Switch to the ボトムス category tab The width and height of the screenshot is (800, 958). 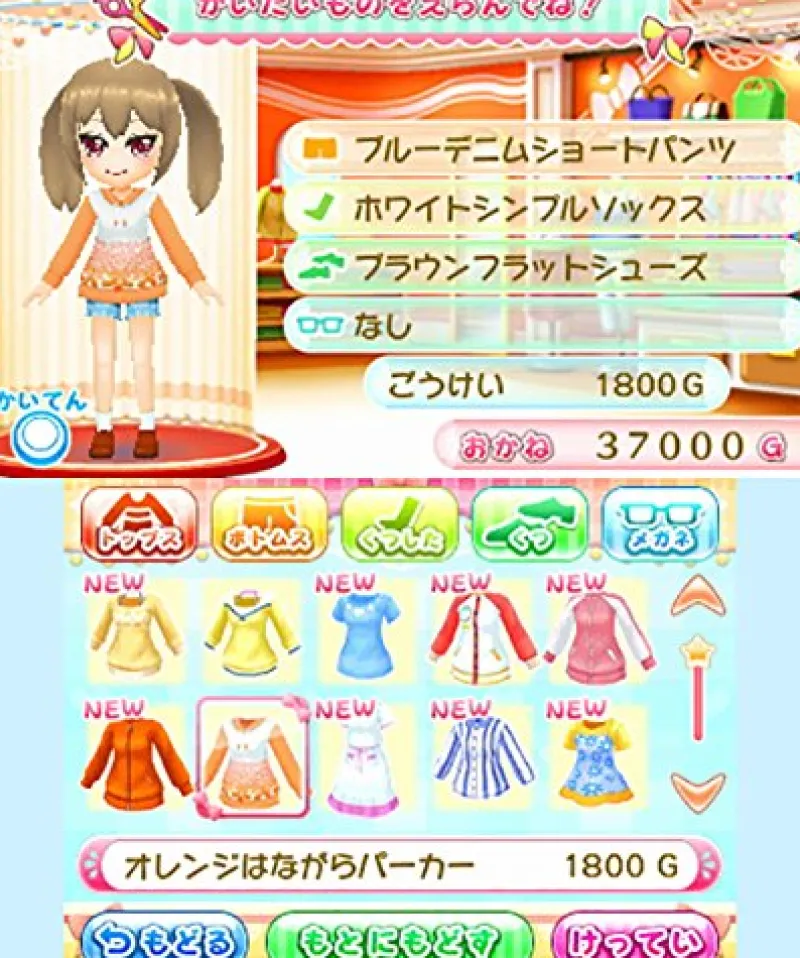[269, 525]
